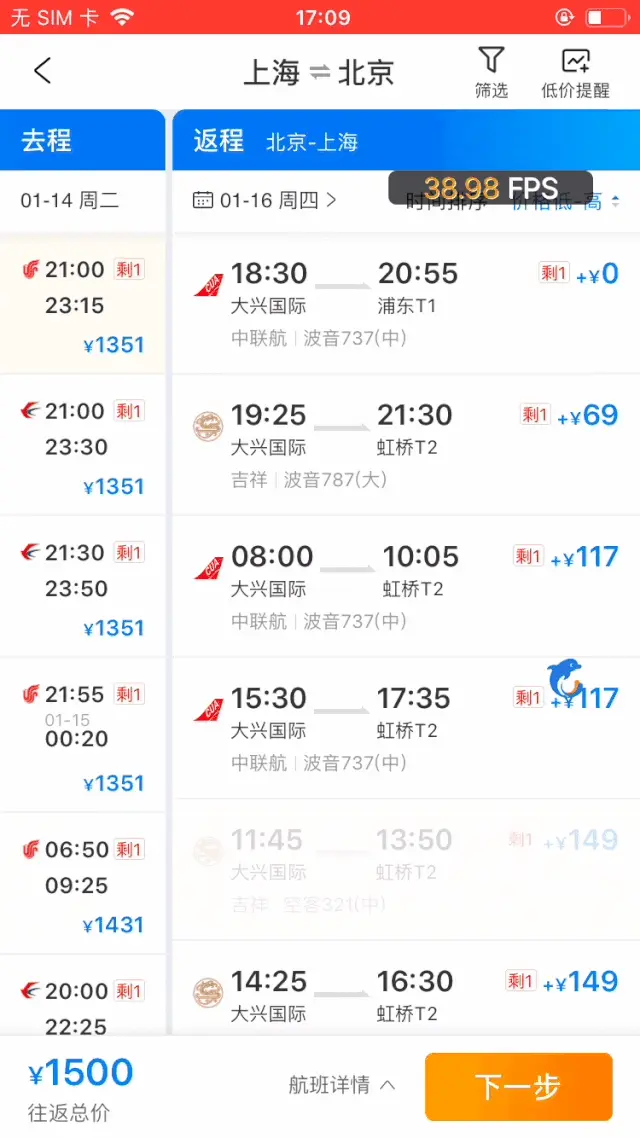Choose return flight 15:30 arriving 17:35
Viewport: 640px width, 1138px height.
(x=406, y=729)
